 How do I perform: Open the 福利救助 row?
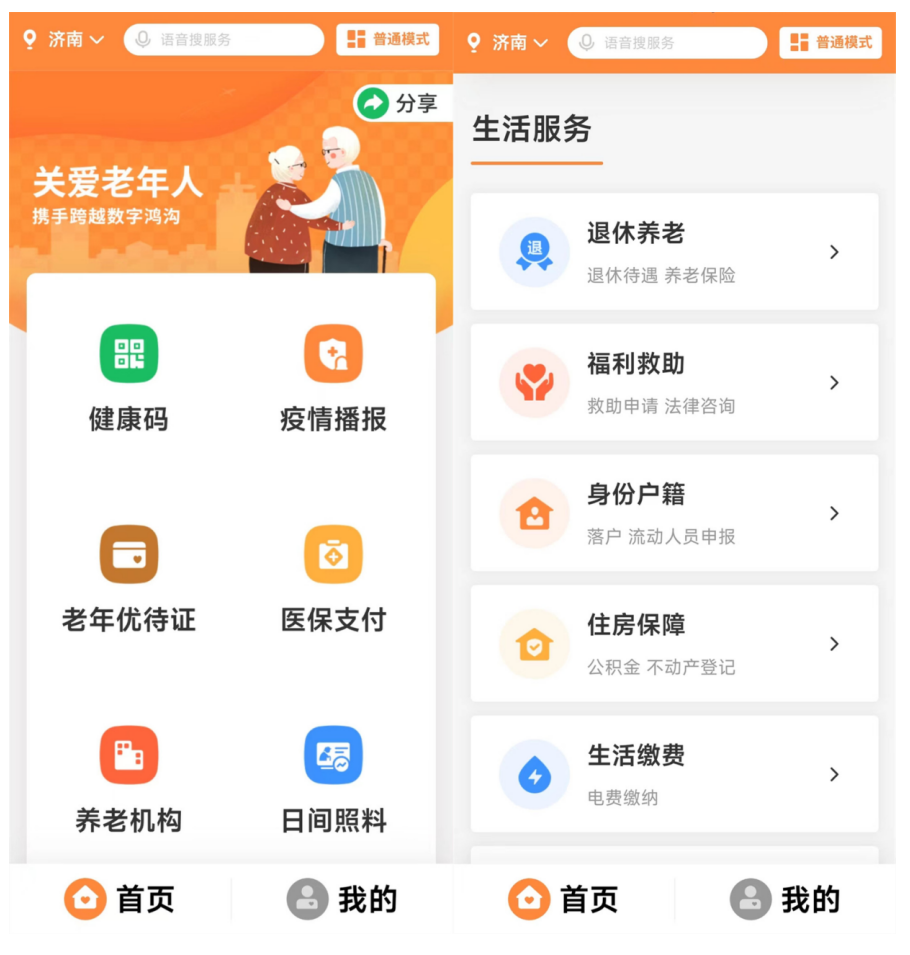(674, 383)
